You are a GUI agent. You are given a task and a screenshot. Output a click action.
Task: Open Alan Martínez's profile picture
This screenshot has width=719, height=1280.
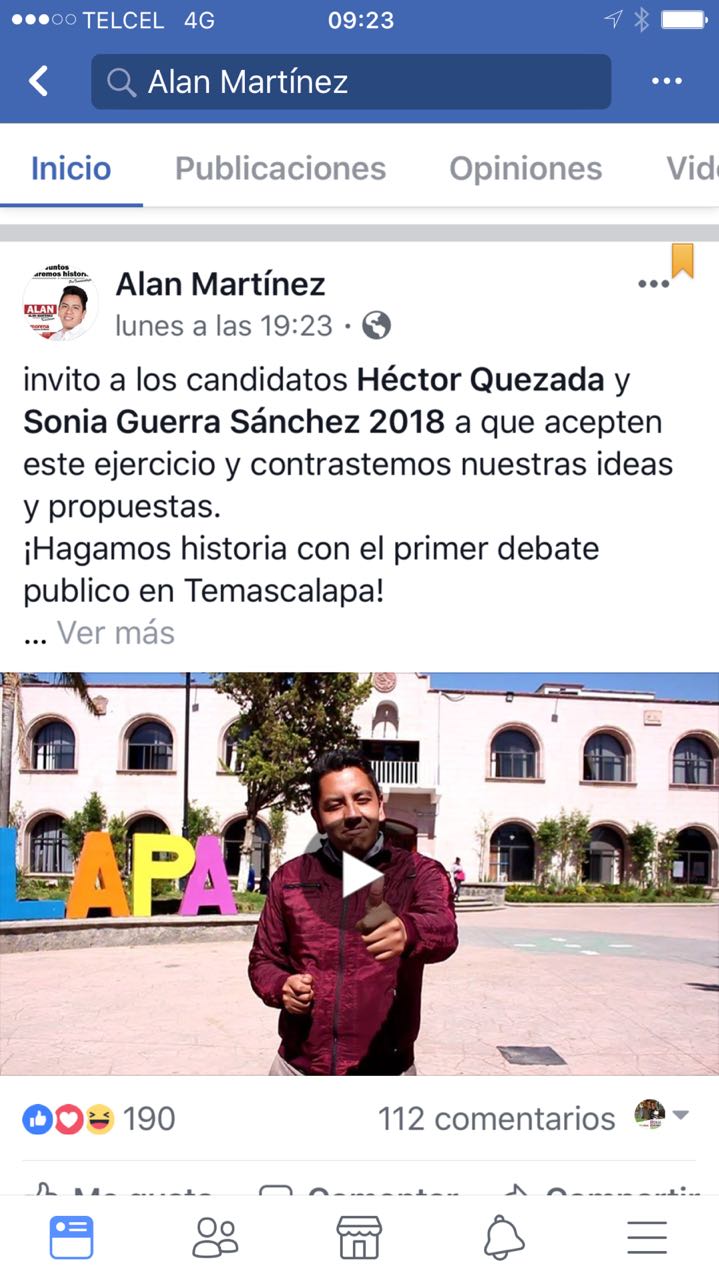(60, 303)
